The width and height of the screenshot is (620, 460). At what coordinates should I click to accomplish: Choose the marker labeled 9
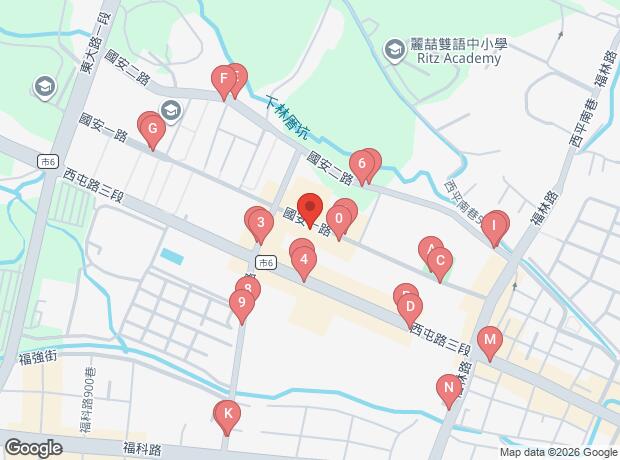(242, 306)
